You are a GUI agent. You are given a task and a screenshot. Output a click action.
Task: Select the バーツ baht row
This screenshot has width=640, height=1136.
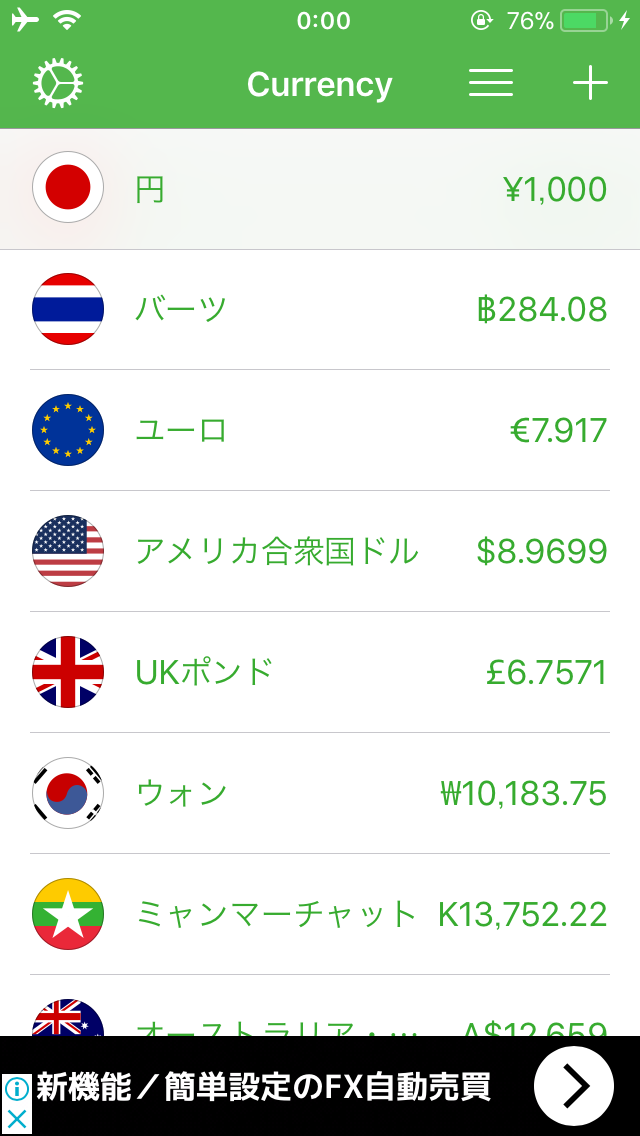[x=320, y=309]
